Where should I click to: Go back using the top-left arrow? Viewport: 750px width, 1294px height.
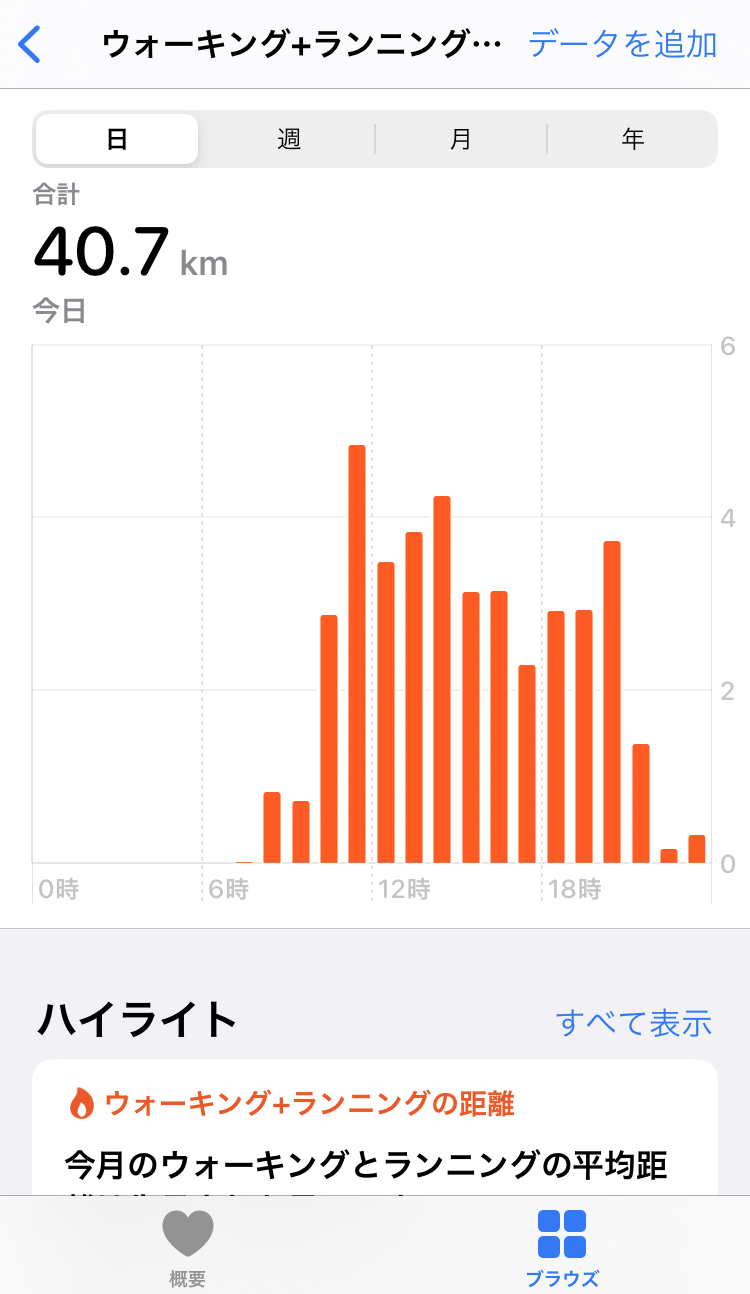tap(31, 45)
